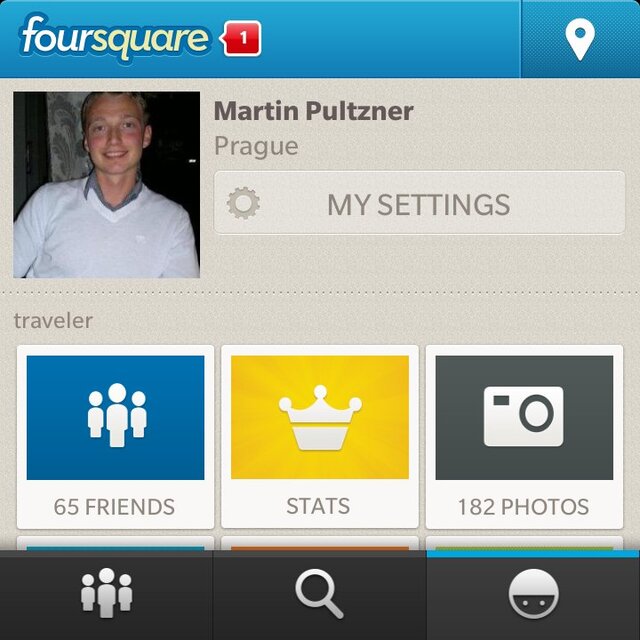
Task: Switch to the search tab in bottom bar
Action: coord(319,596)
